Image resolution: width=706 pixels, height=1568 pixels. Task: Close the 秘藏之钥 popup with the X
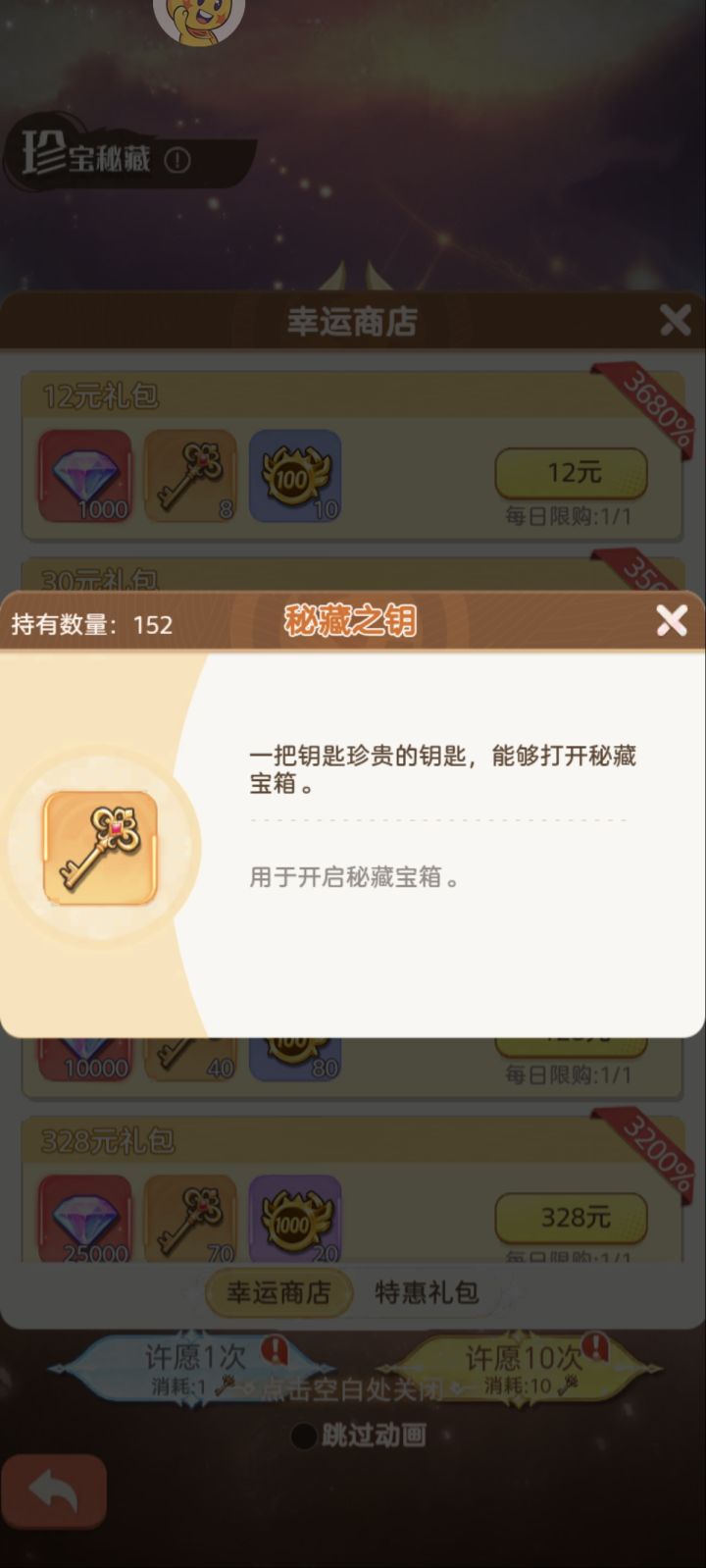tap(673, 621)
